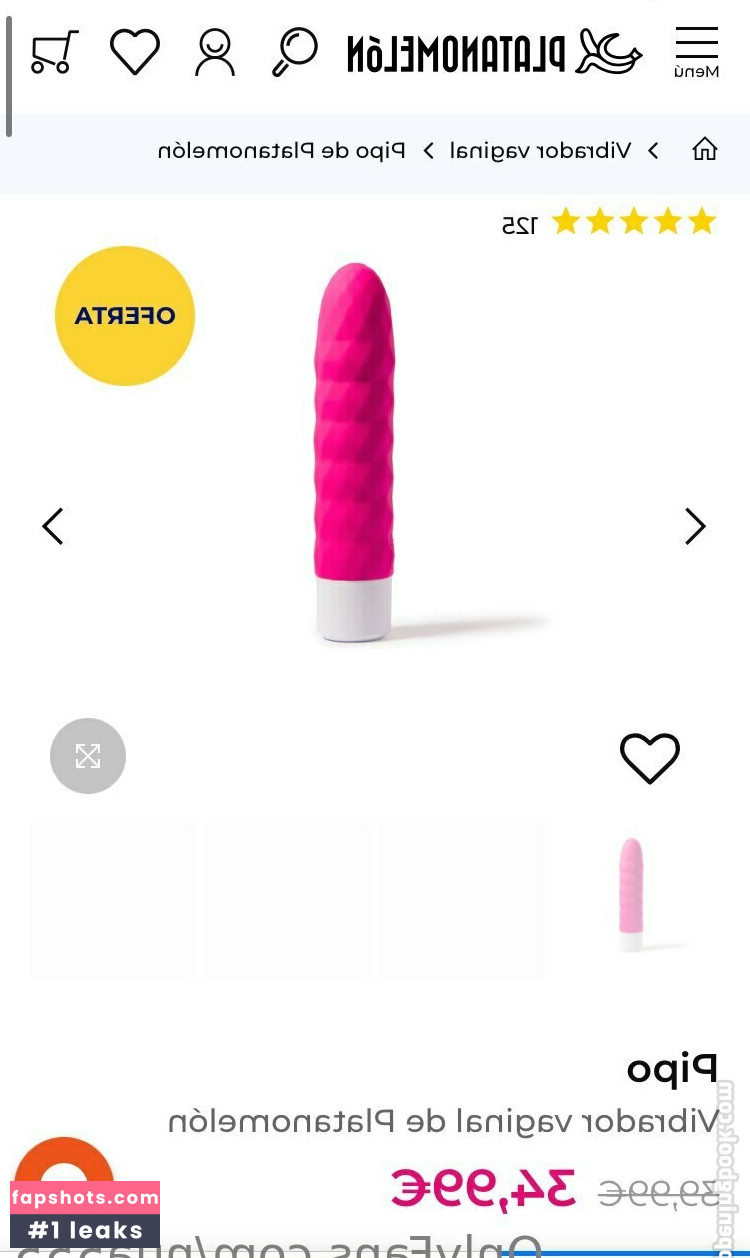Open the user account icon
The image size is (750, 1258).
pyautogui.click(x=215, y=52)
